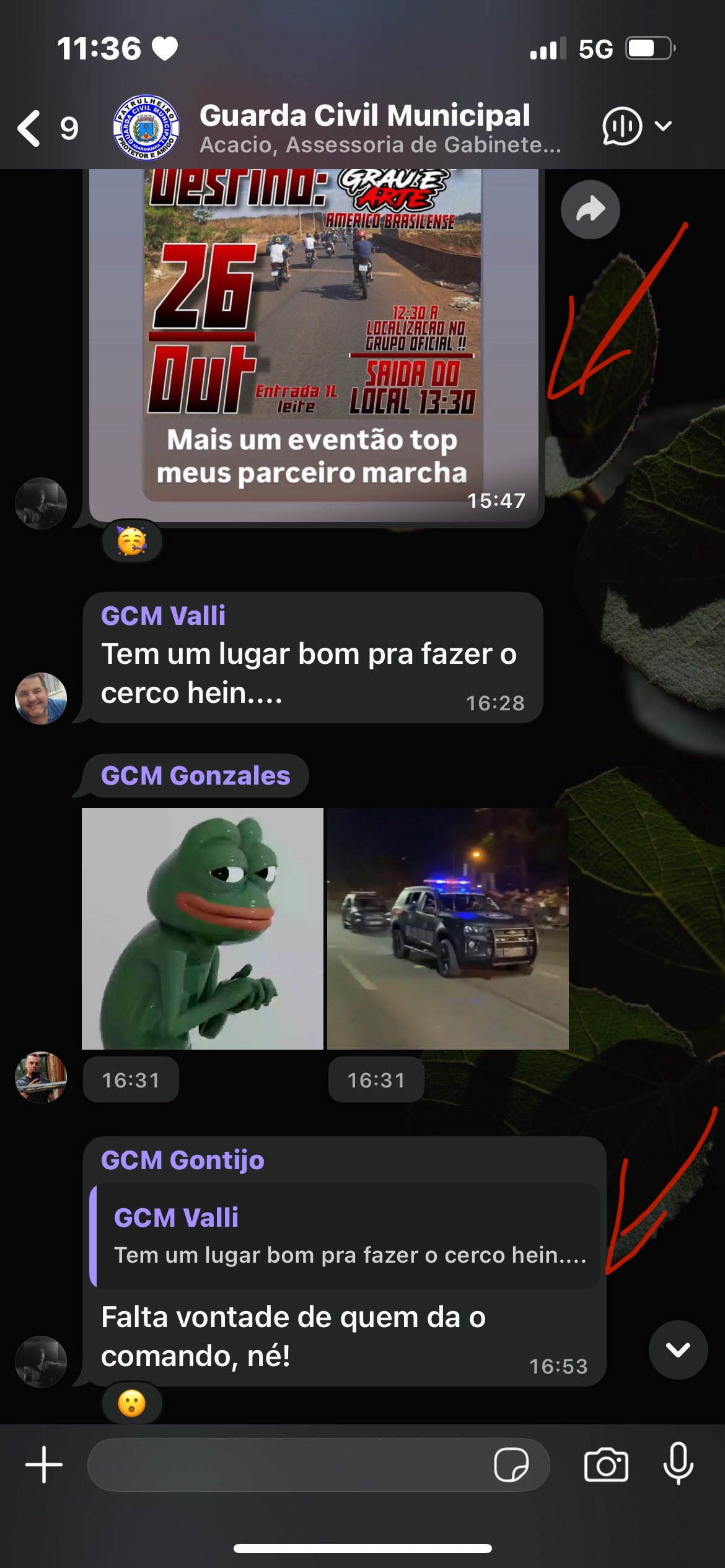Open the police car video from GCM Gonzales
Image resolution: width=725 pixels, height=1568 pixels.
pos(447,928)
